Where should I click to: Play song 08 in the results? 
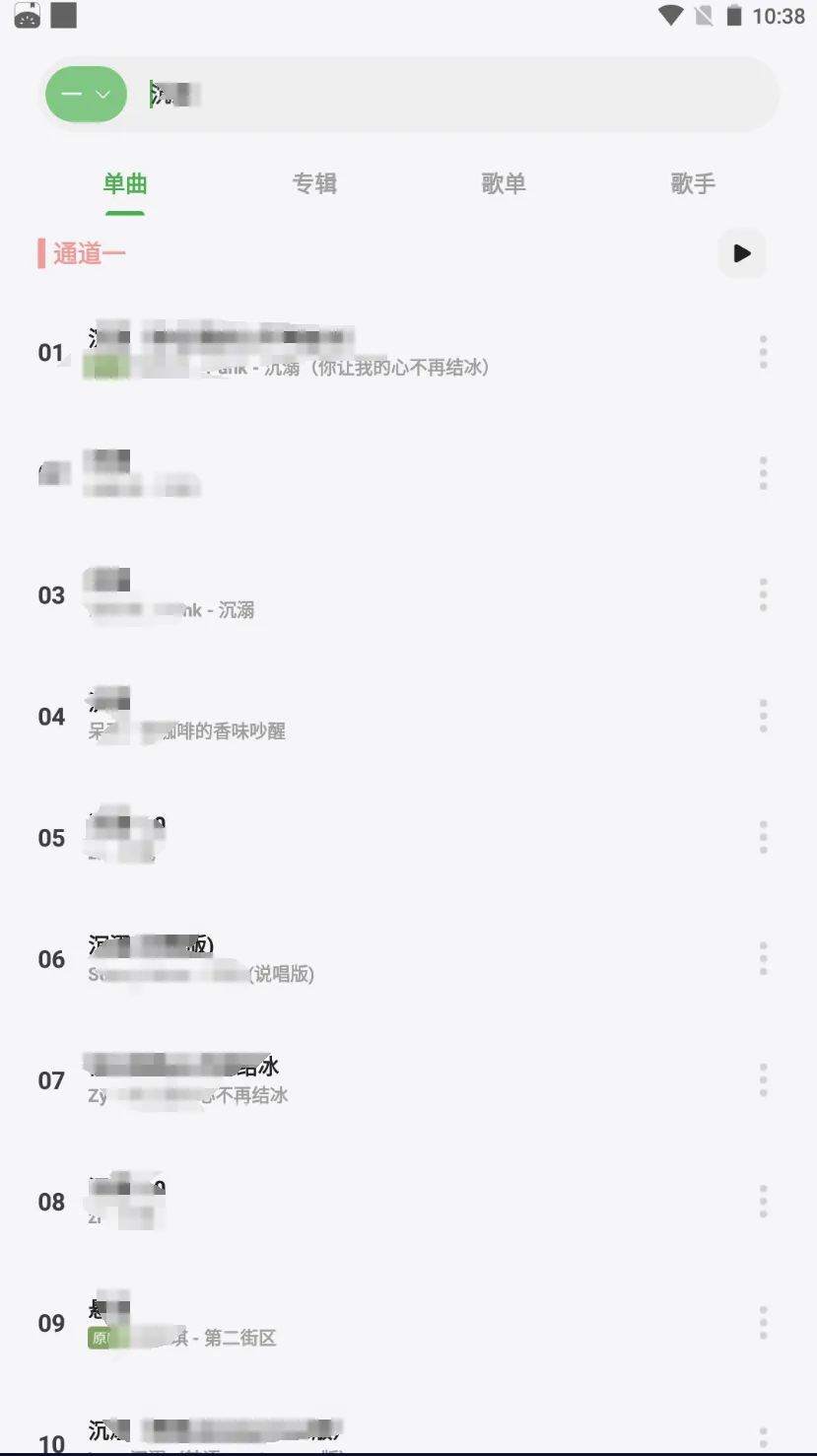click(x=394, y=1202)
